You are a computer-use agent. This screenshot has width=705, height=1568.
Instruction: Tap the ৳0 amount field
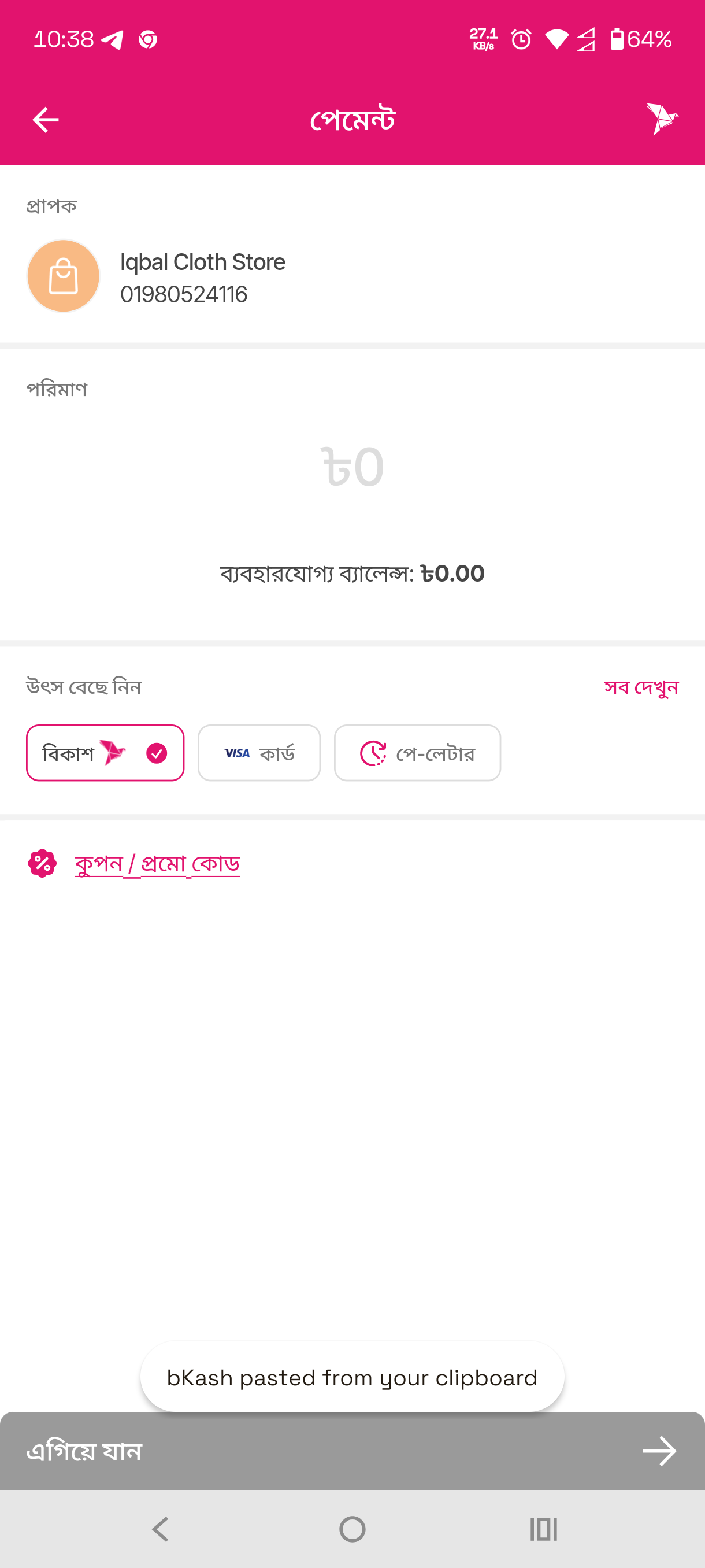click(x=352, y=467)
